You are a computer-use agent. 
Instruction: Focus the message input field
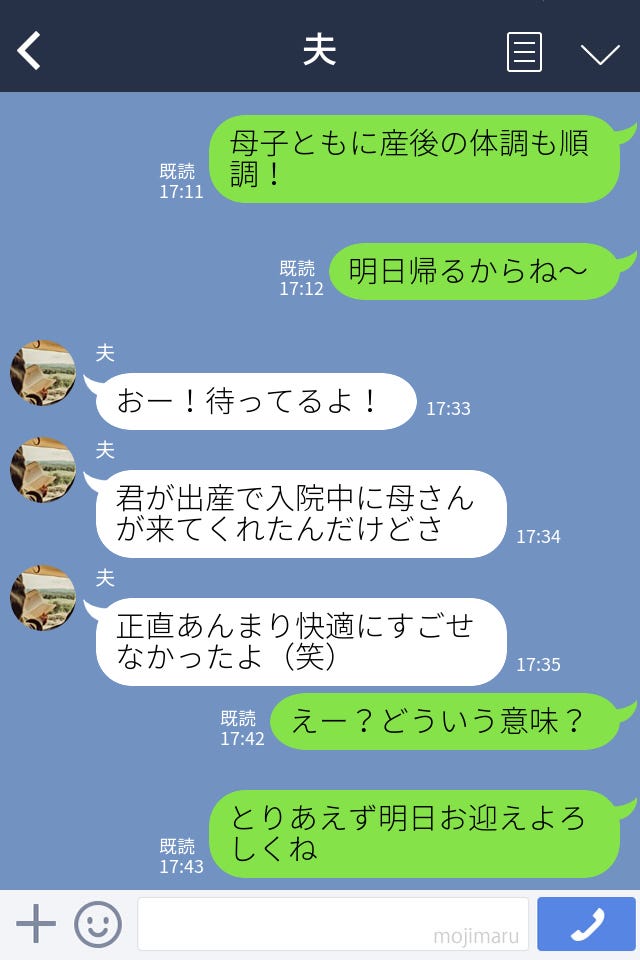point(332,924)
